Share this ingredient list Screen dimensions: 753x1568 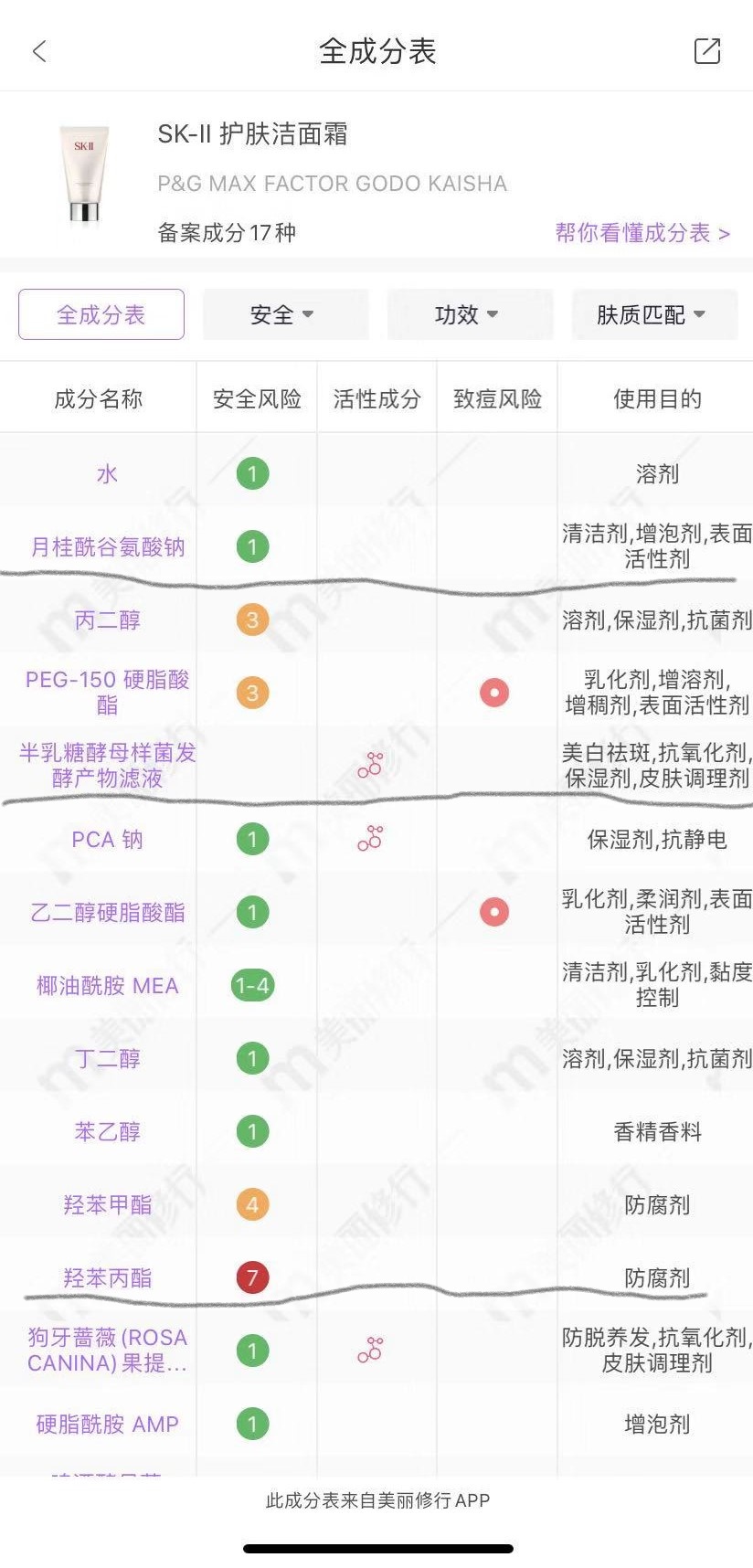tap(706, 51)
